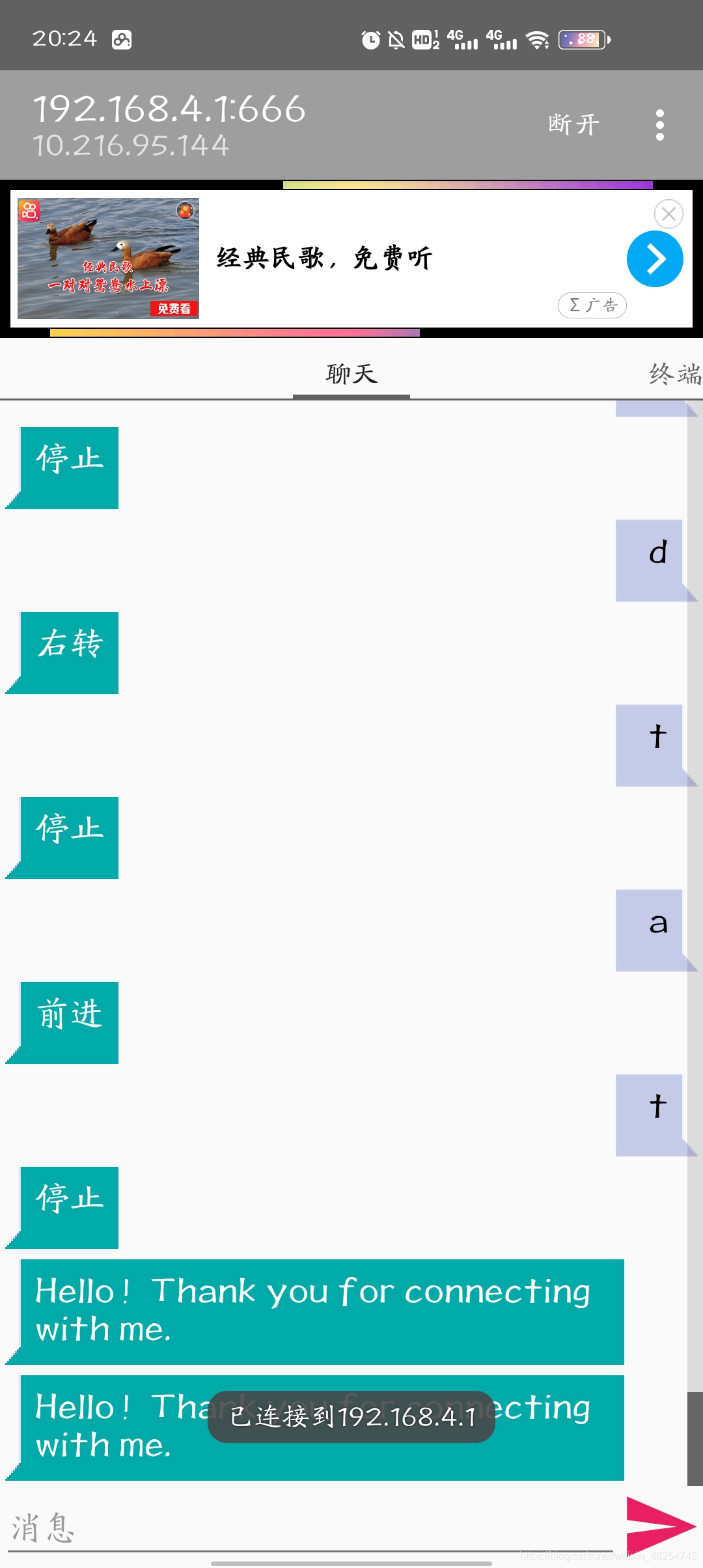Open options from the top-right menu dots
Image resolution: width=703 pixels, height=1568 pixels.
(659, 124)
